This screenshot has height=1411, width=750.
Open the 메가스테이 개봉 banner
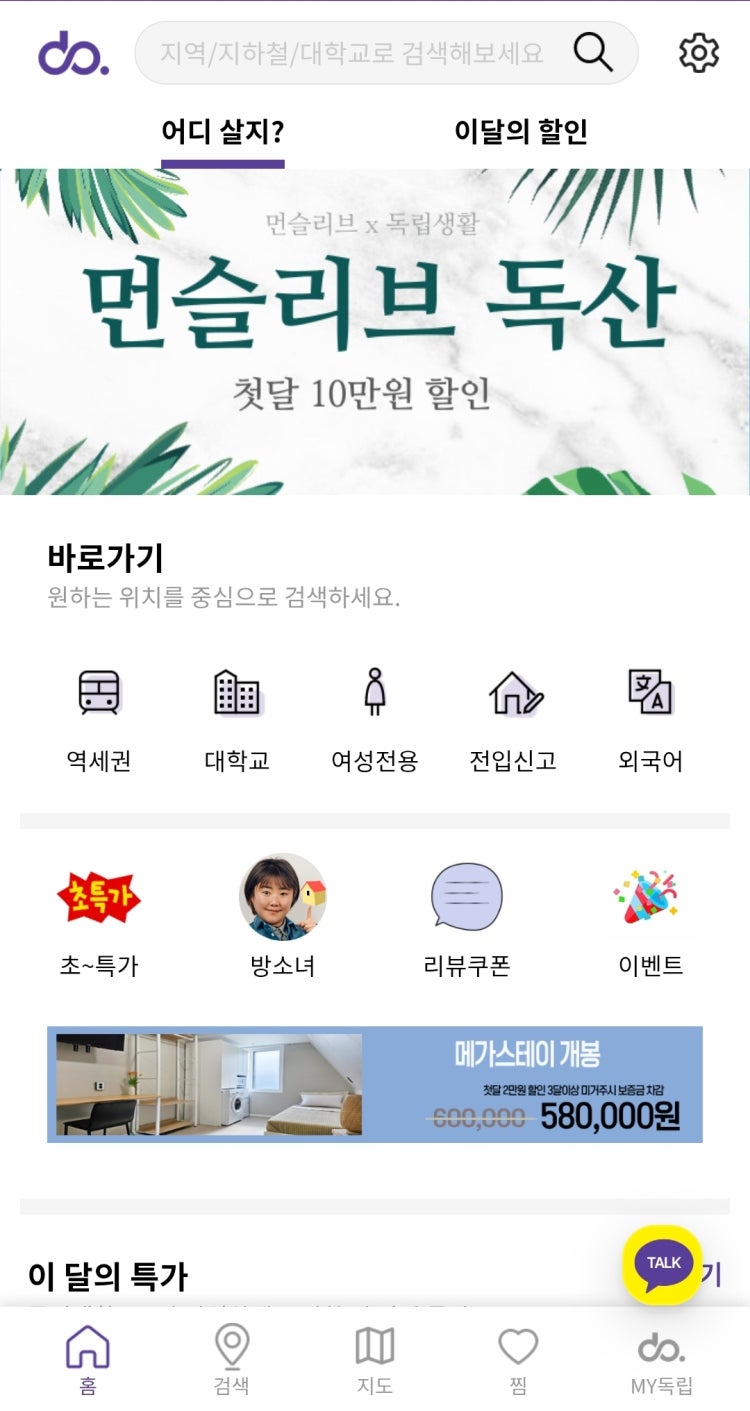coord(375,1084)
